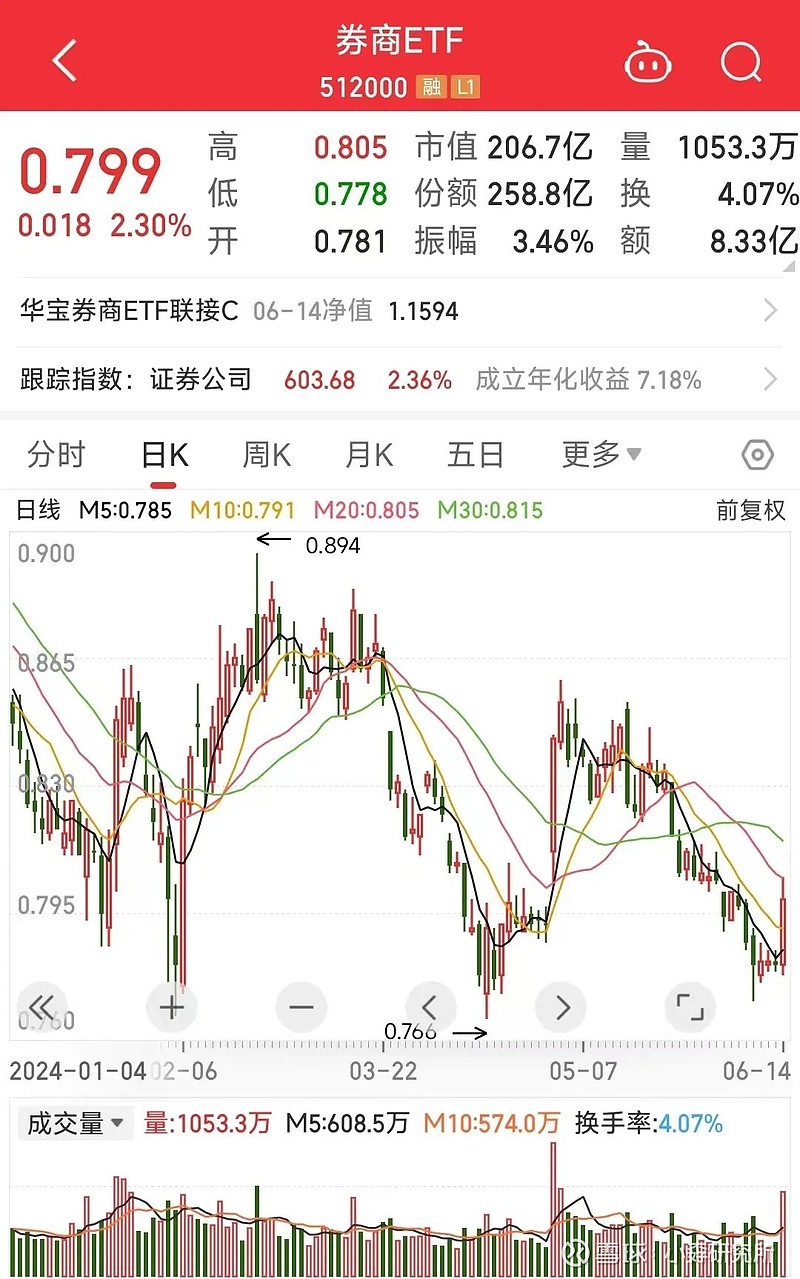This screenshot has width=800, height=1279.
Task: Expand the 更多 chart period menu
Action: 601,454
